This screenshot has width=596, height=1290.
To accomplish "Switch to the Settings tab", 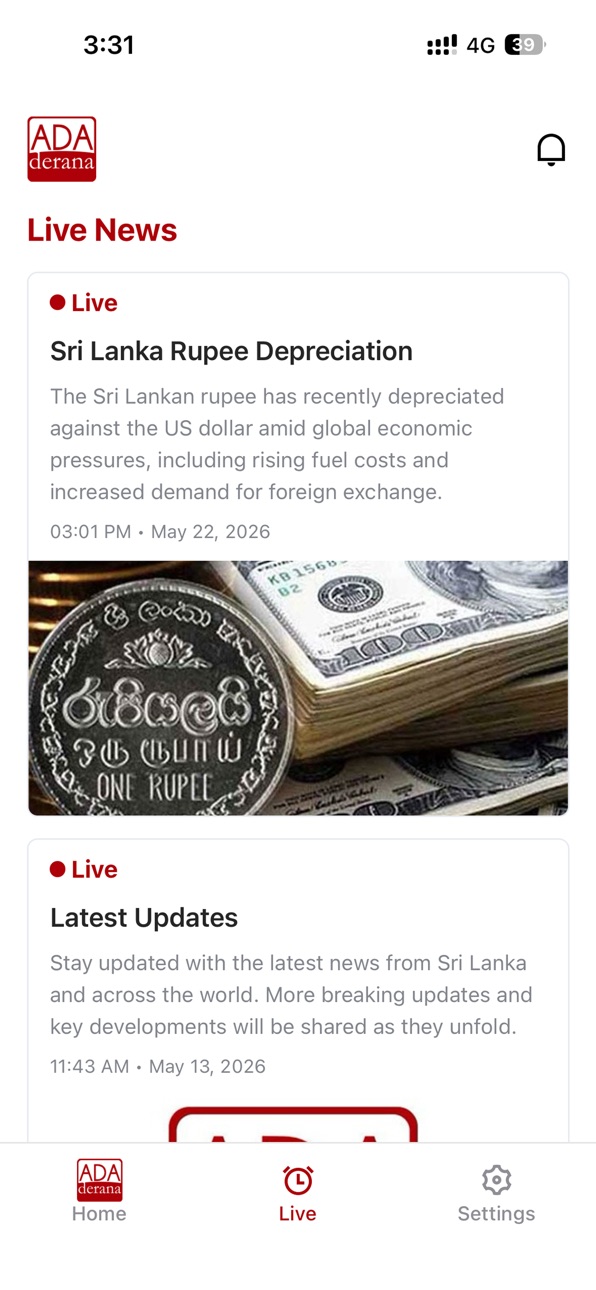I will pos(496,1194).
